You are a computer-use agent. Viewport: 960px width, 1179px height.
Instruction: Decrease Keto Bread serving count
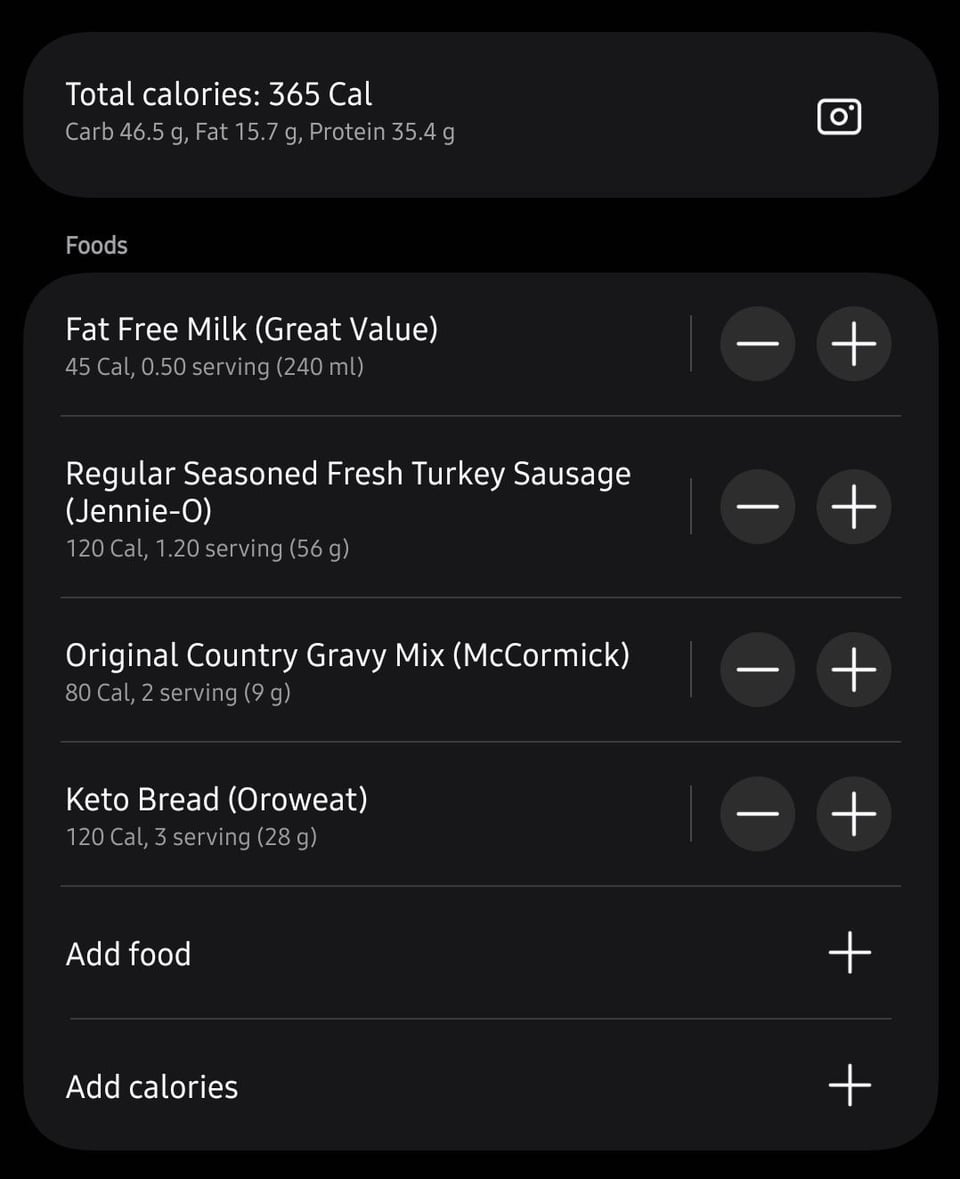click(758, 814)
